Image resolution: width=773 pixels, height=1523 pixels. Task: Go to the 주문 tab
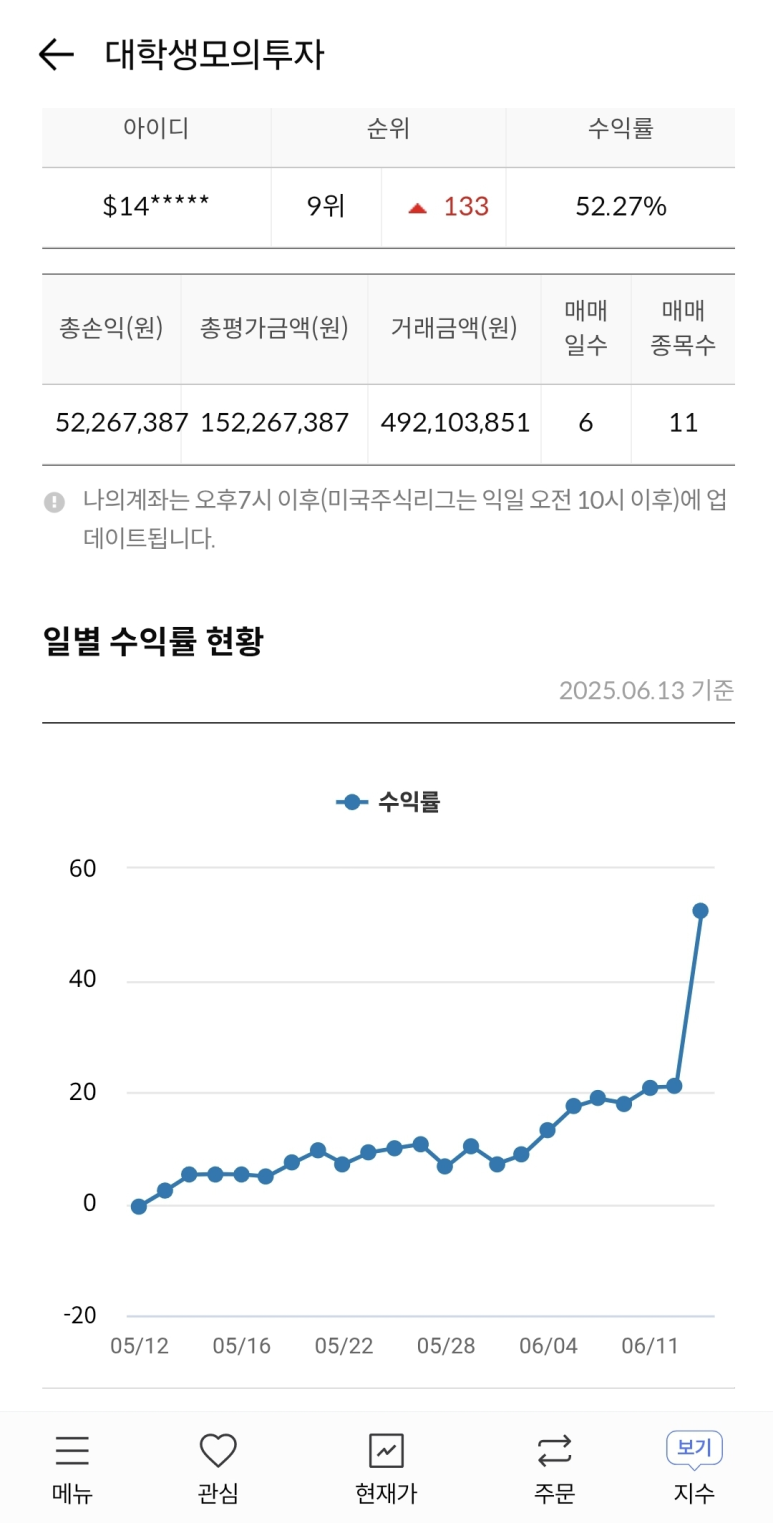554,1468
